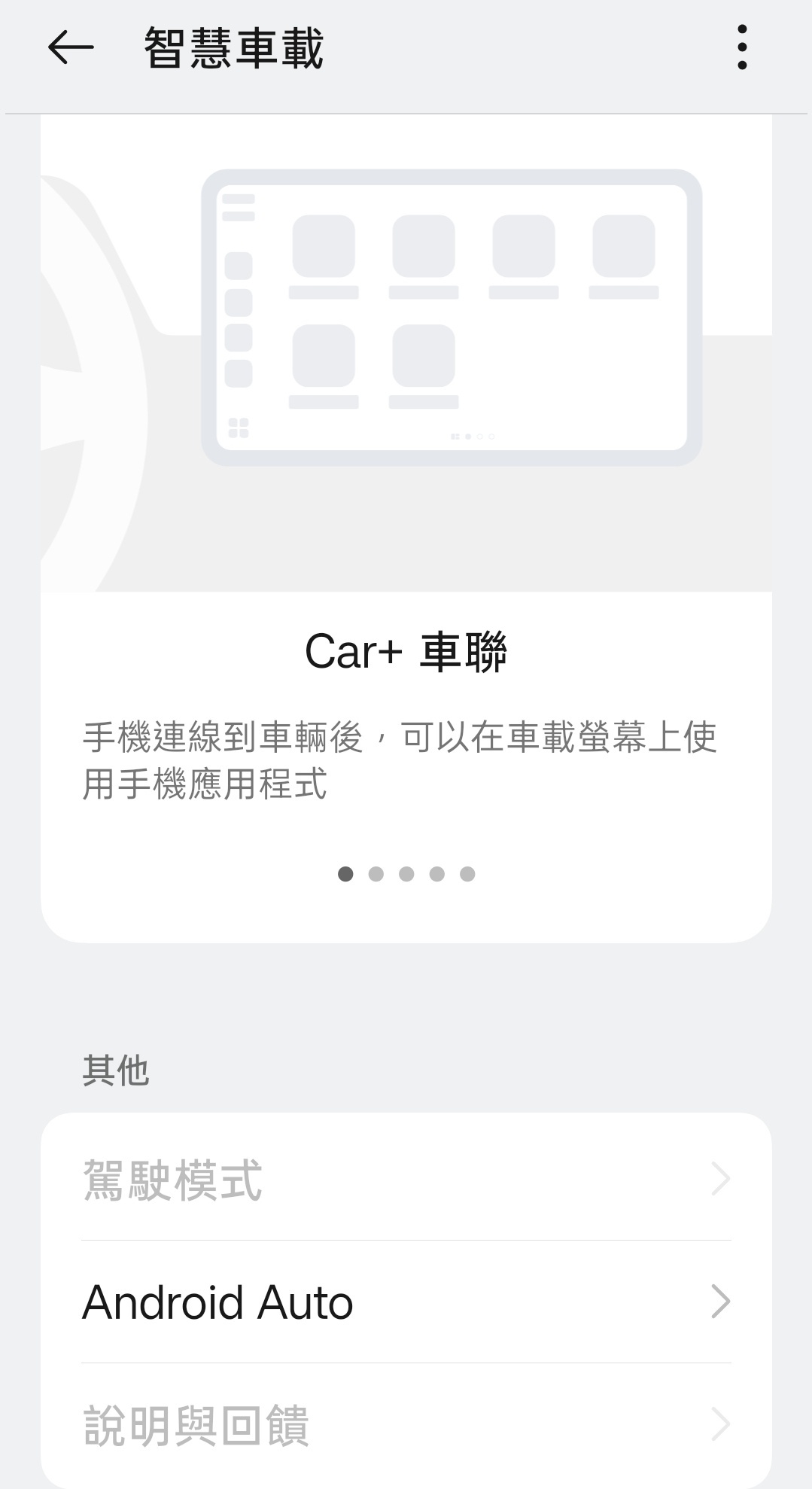Open the overflow menu
The height and width of the screenshot is (1489, 812).
tap(742, 47)
